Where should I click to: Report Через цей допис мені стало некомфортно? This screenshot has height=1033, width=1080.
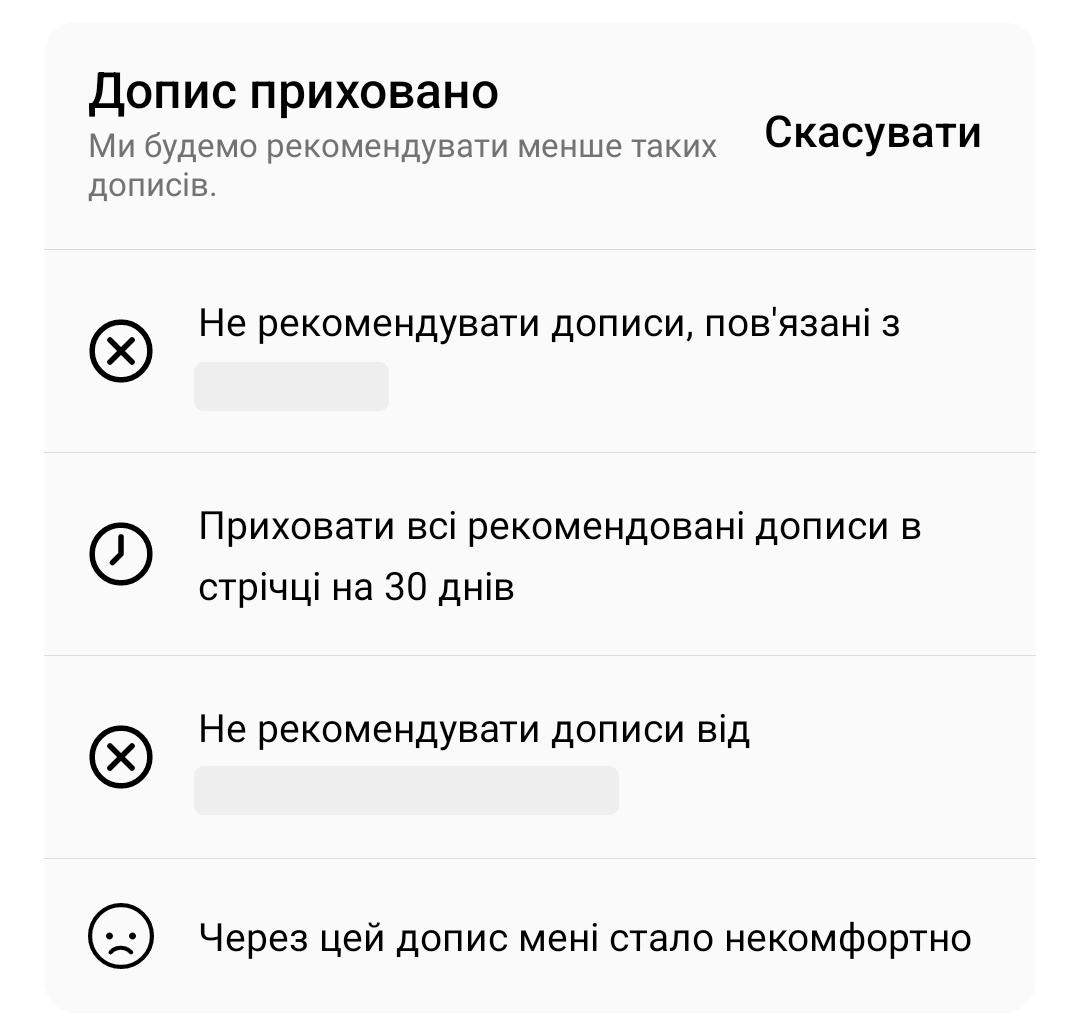point(584,939)
